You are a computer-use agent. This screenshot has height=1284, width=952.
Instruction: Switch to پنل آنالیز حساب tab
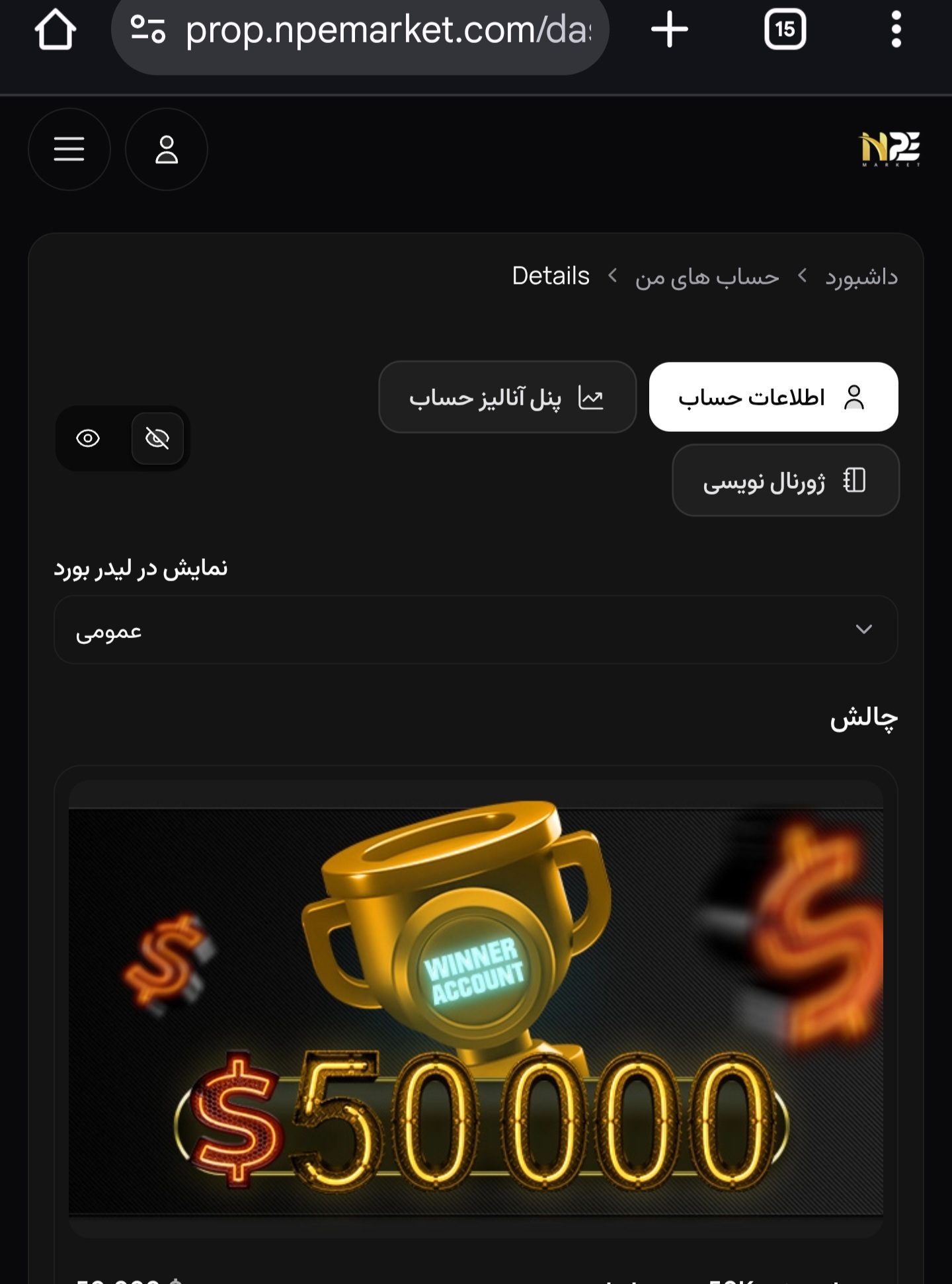pos(507,397)
